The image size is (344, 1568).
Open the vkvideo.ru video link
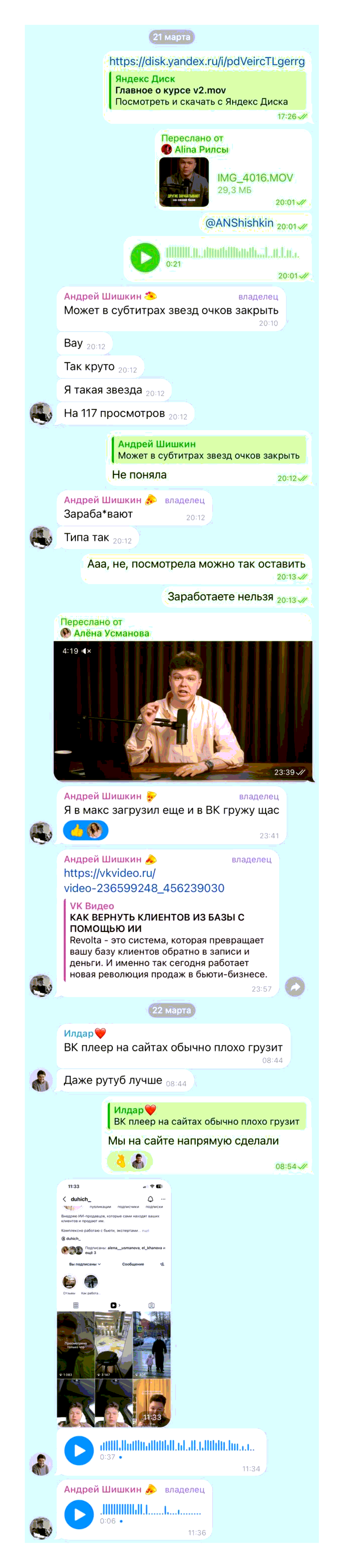pyautogui.click(x=144, y=880)
